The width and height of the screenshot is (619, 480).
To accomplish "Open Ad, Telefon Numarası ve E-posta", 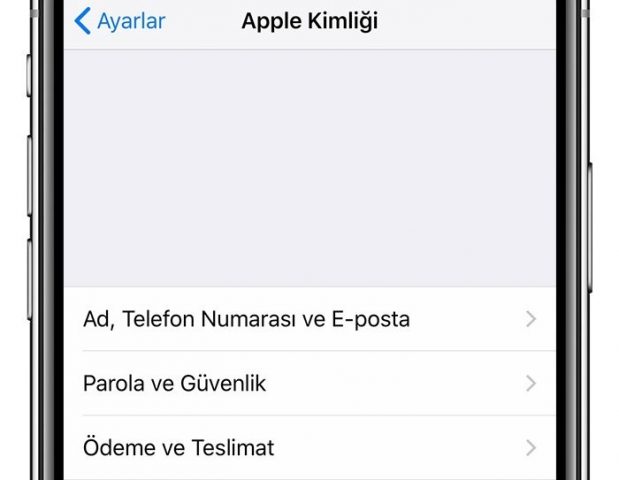I will tap(310, 320).
